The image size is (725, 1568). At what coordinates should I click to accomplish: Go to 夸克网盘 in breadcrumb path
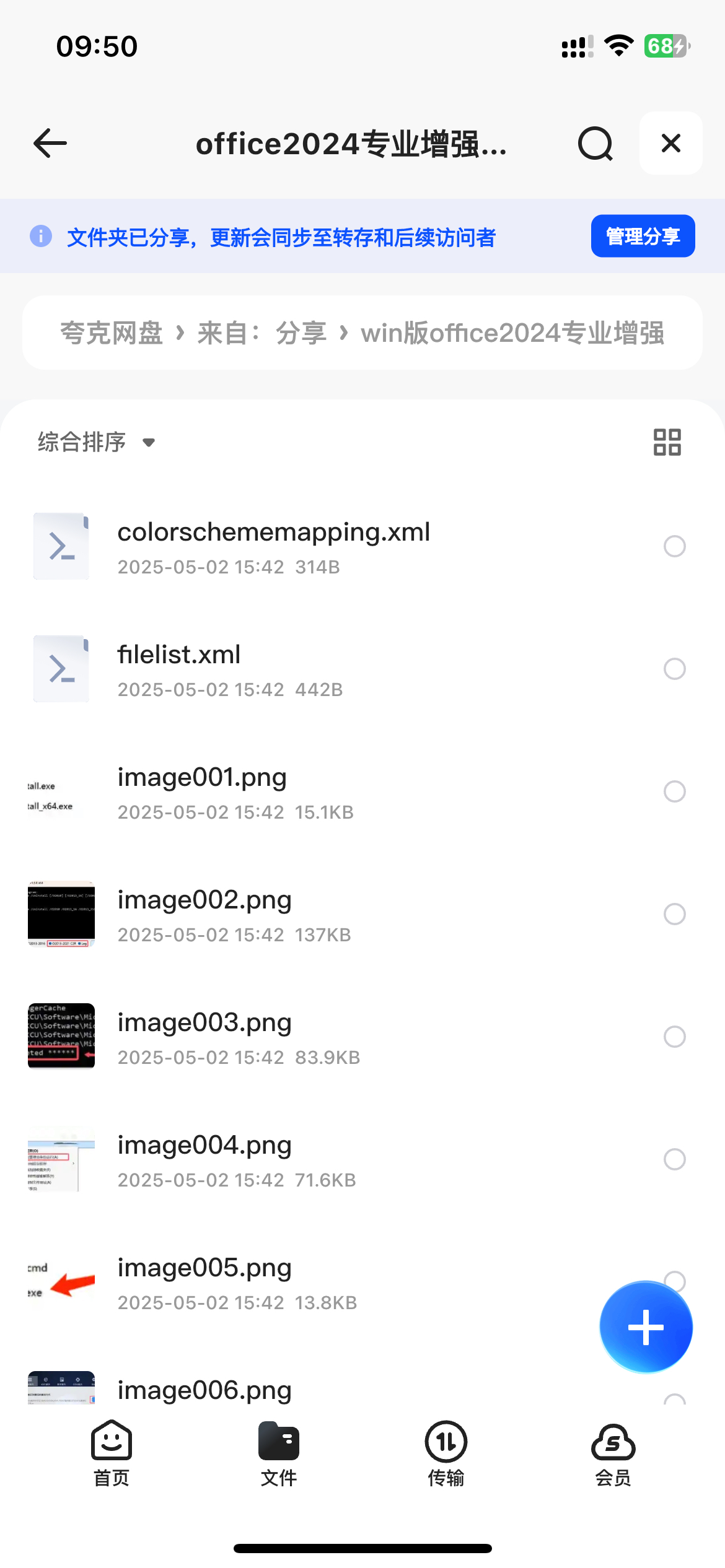[x=112, y=333]
